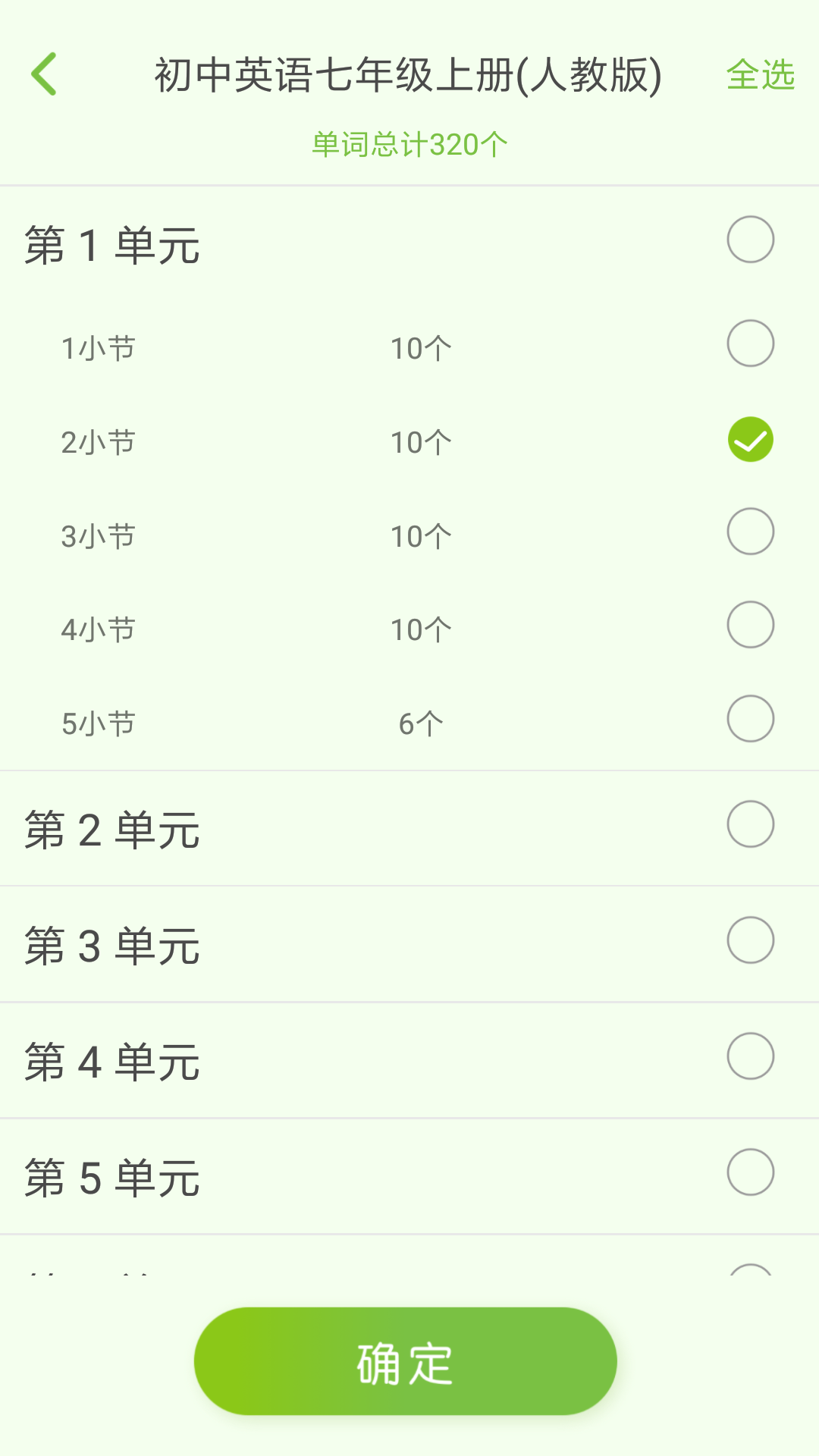
Task: Tap the circle icon for 第 5 单元
Action: click(751, 1172)
